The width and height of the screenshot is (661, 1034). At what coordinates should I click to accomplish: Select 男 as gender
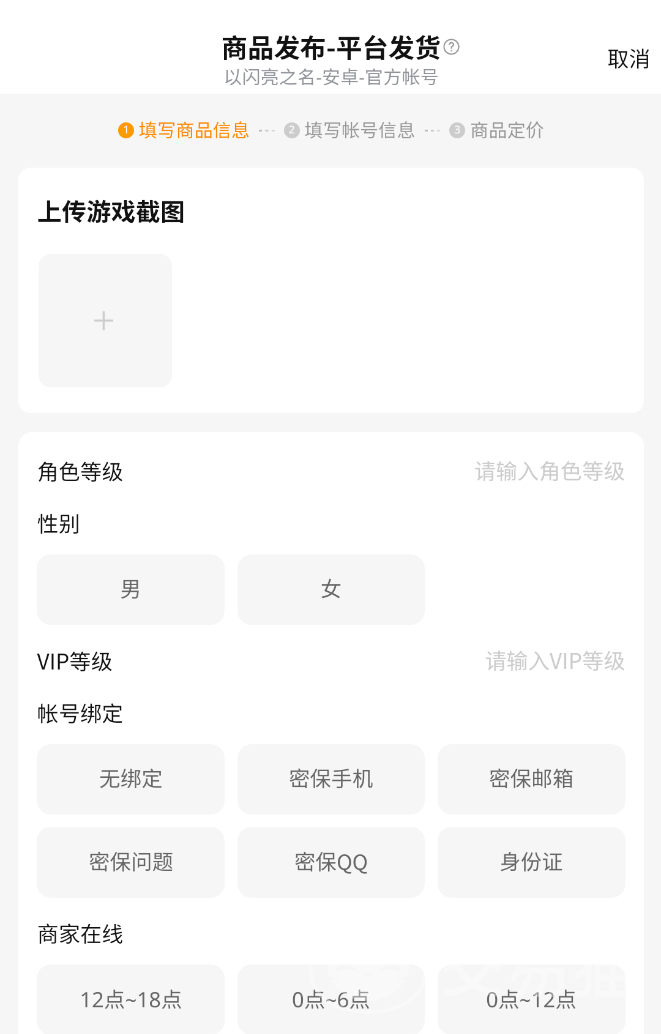[x=131, y=590]
